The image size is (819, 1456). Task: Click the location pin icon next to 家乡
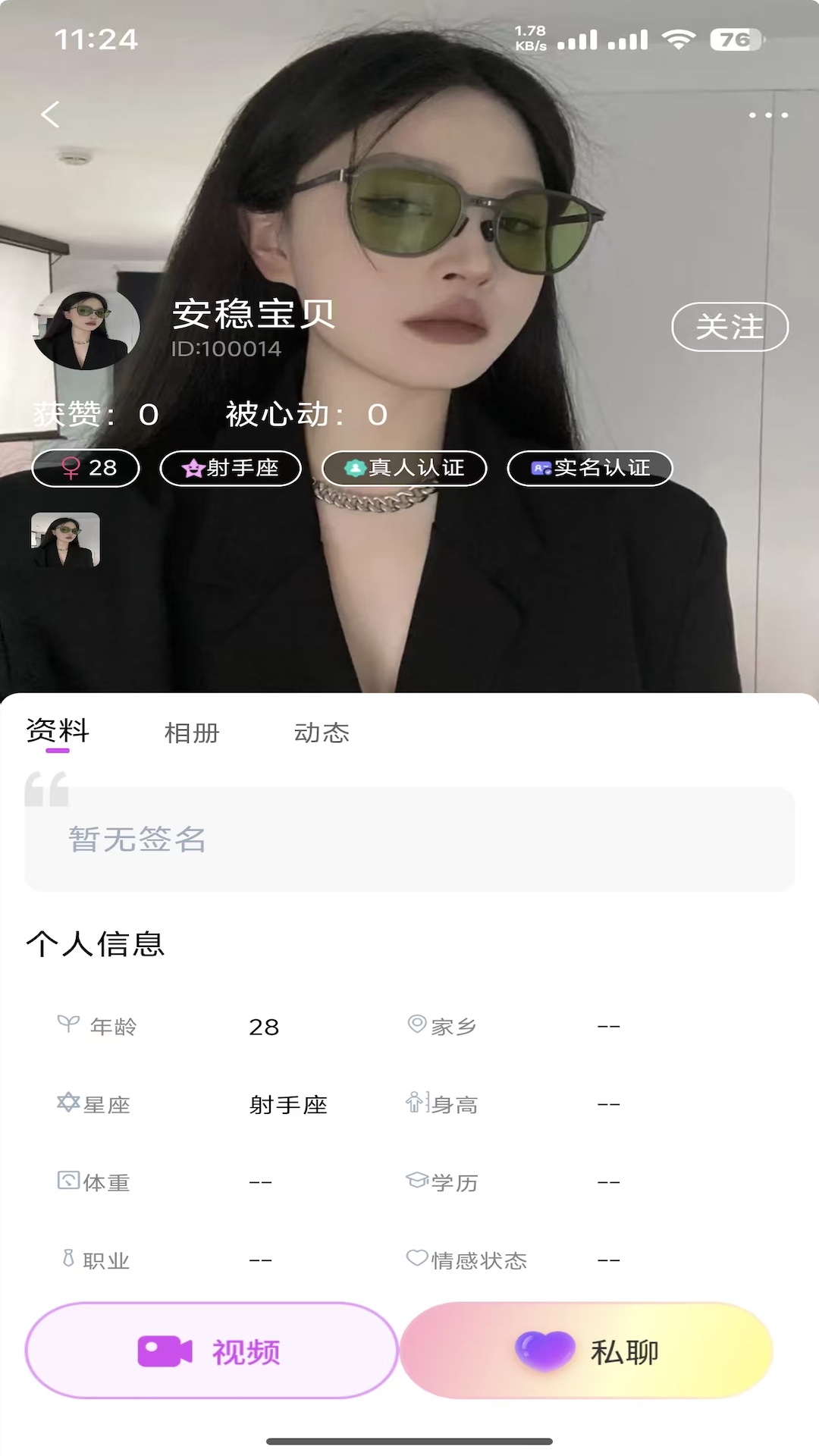tap(416, 1025)
